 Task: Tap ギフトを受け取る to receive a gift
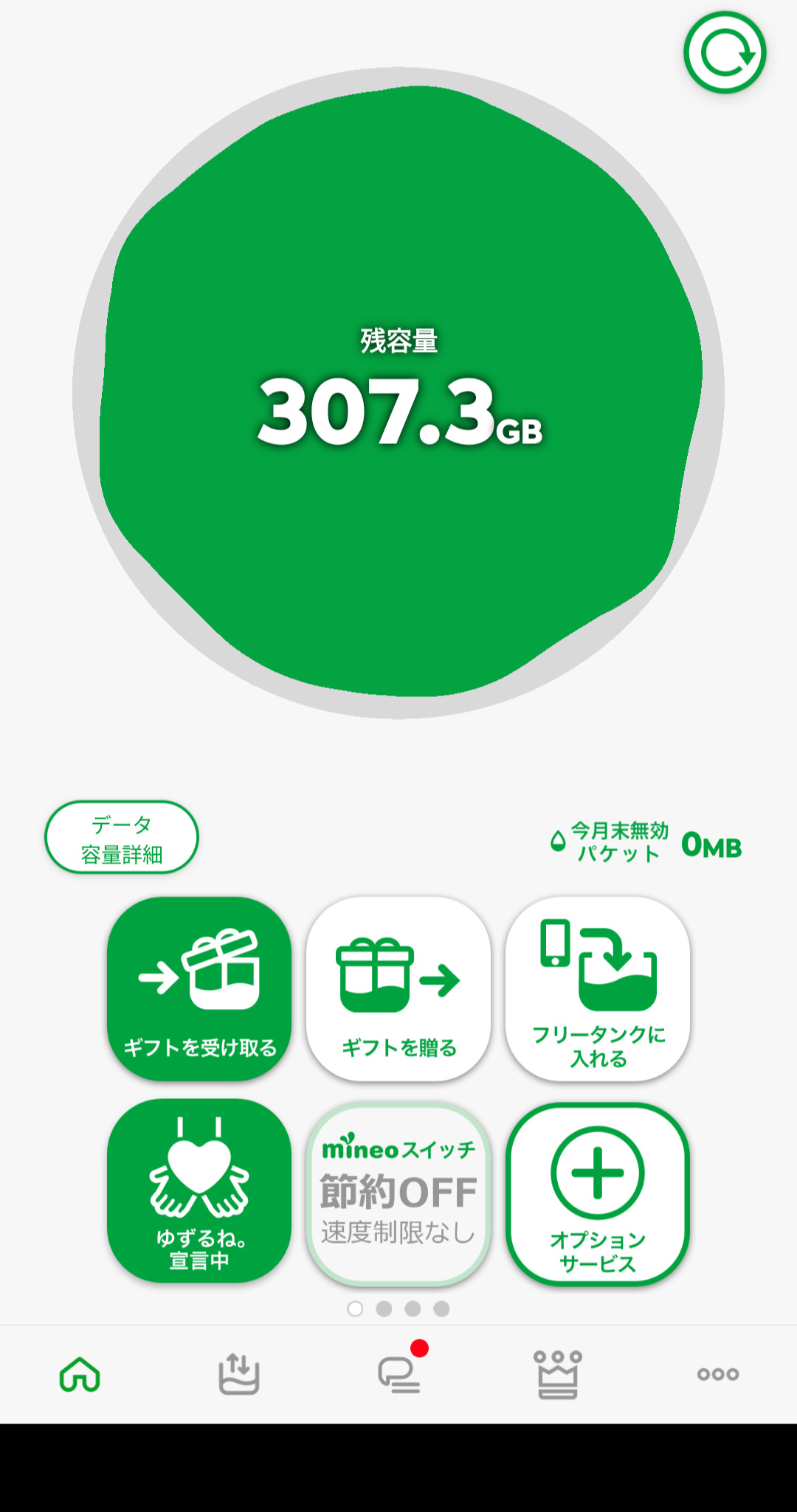tap(199, 989)
